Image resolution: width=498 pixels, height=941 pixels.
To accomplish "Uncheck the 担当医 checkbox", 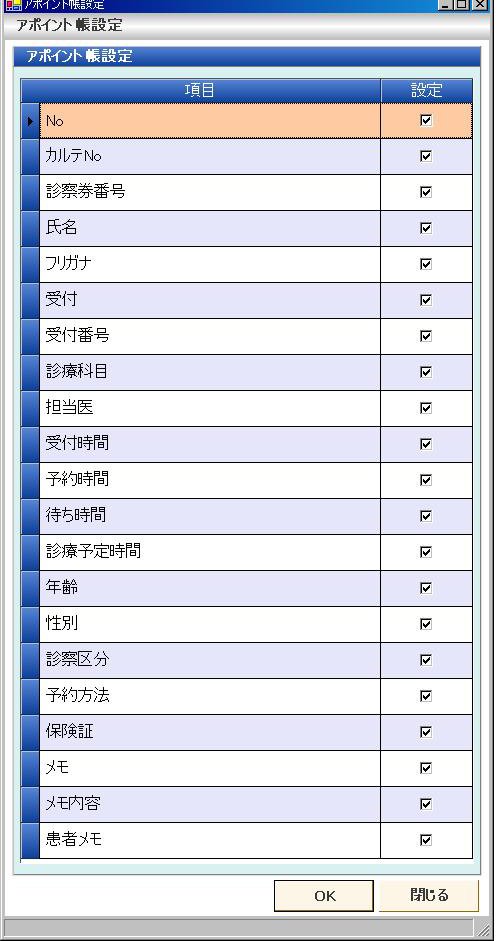I will tap(426, 409).
